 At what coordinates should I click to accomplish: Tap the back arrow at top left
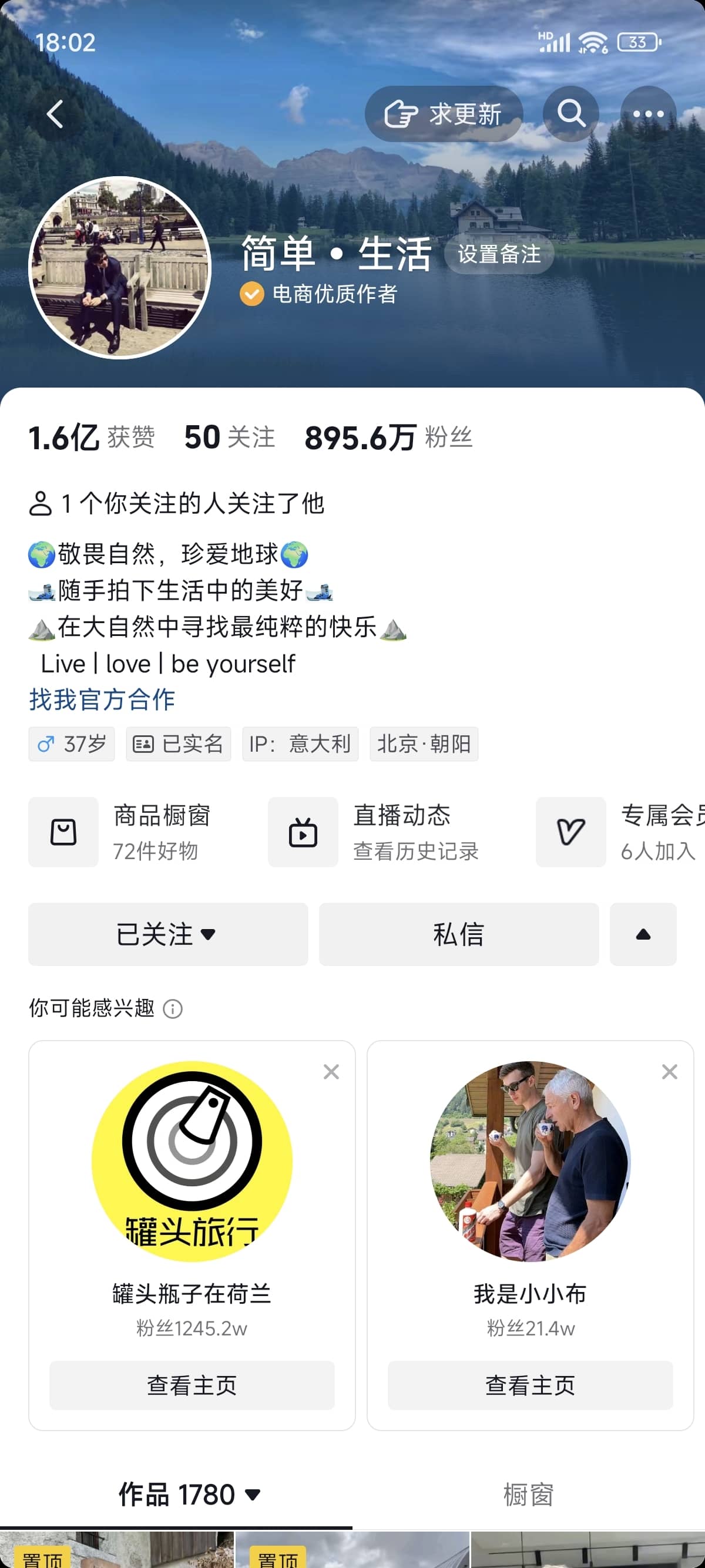click(55, 114)
